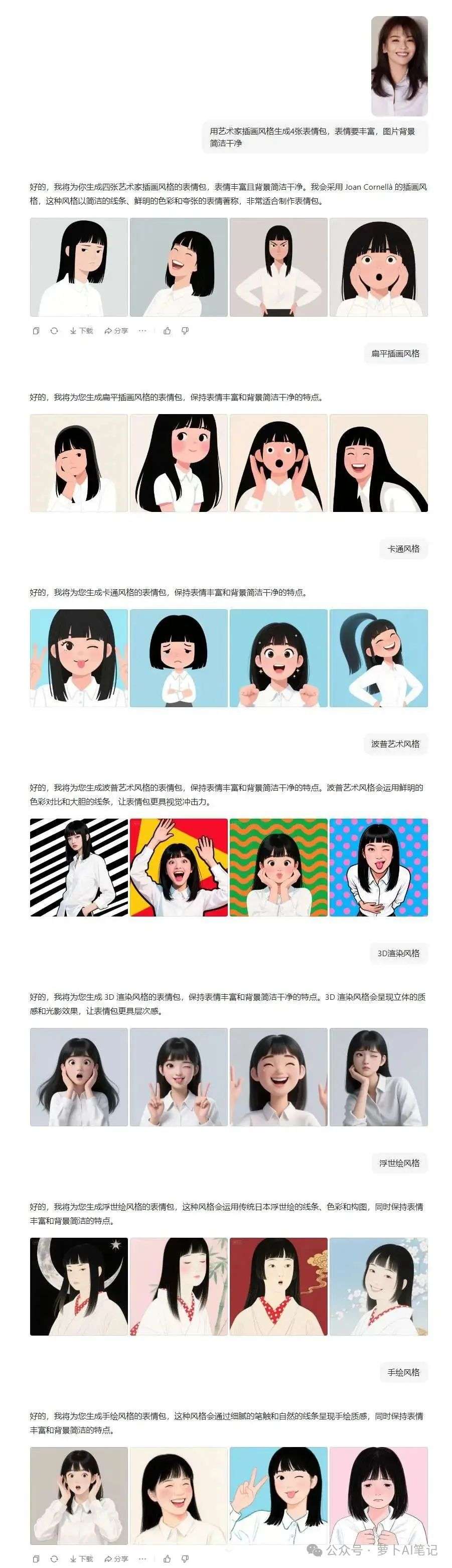Open the flat-style laughing sticker
This screenshot has width=452, height=1568.
point(378,463)
